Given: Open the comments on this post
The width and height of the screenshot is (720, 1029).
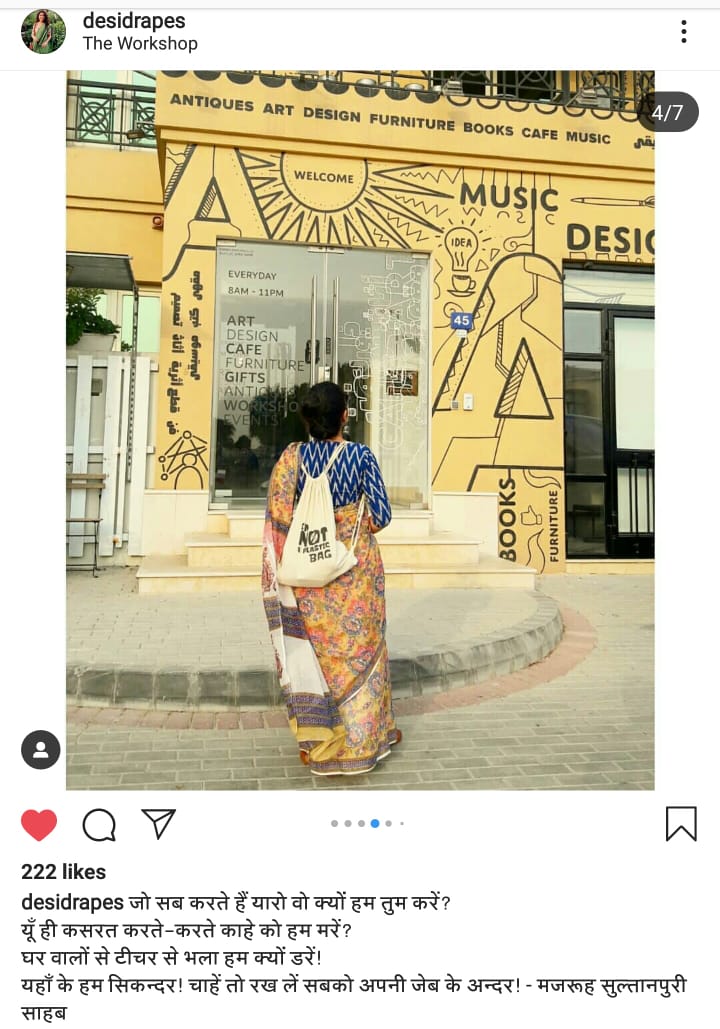Looking at the screenshot, I should (99, 825).
